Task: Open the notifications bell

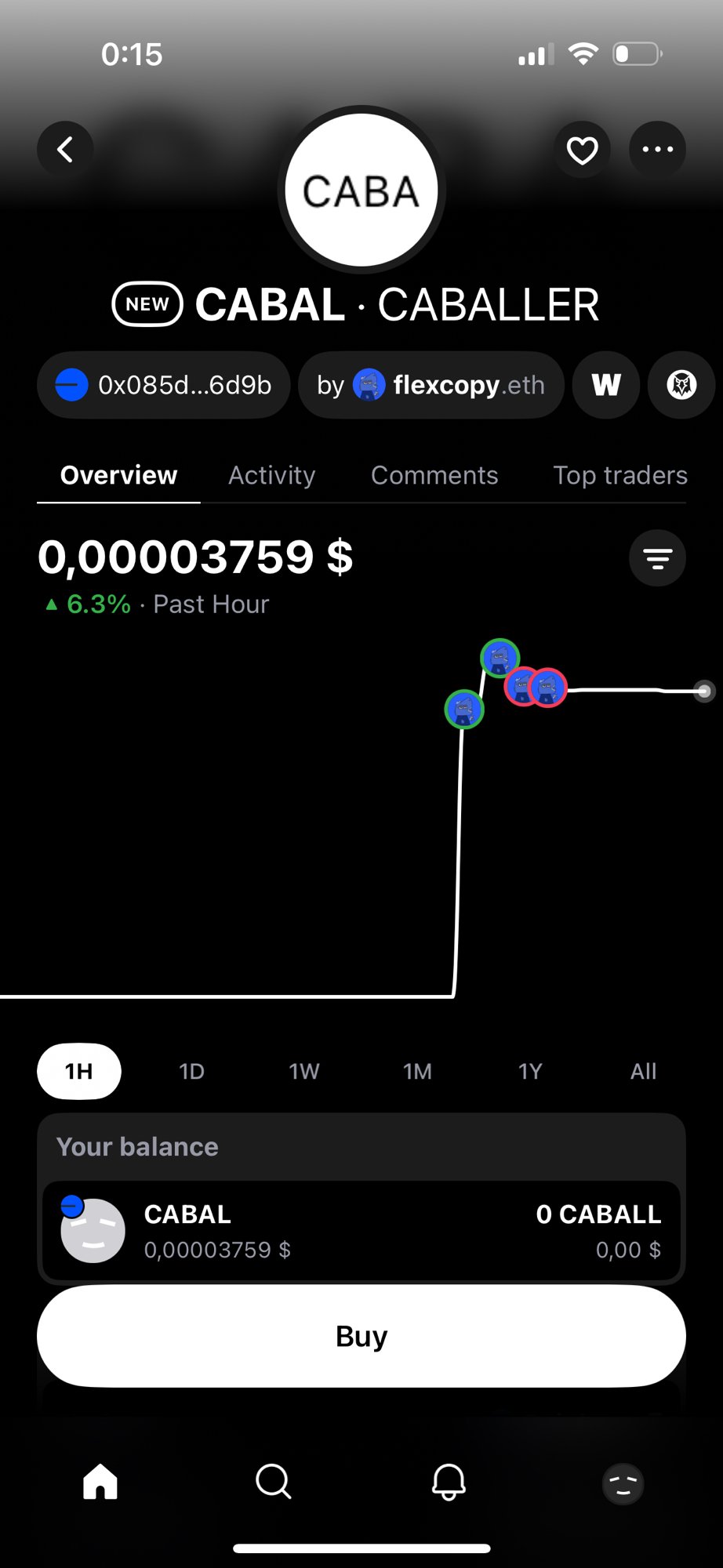Action: [449, 1482]
